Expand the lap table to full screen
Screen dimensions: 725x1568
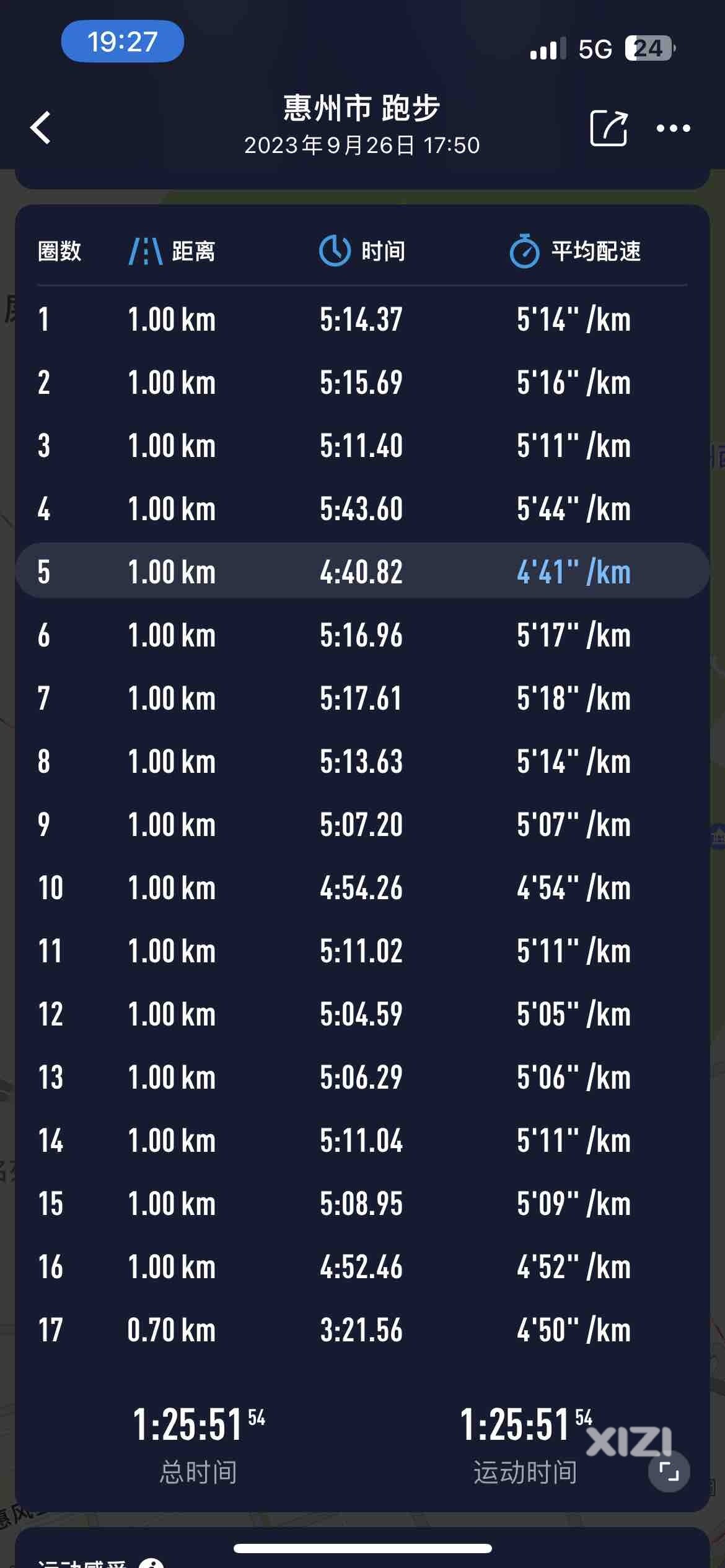pyautogui.click(x=669, y=1471)
